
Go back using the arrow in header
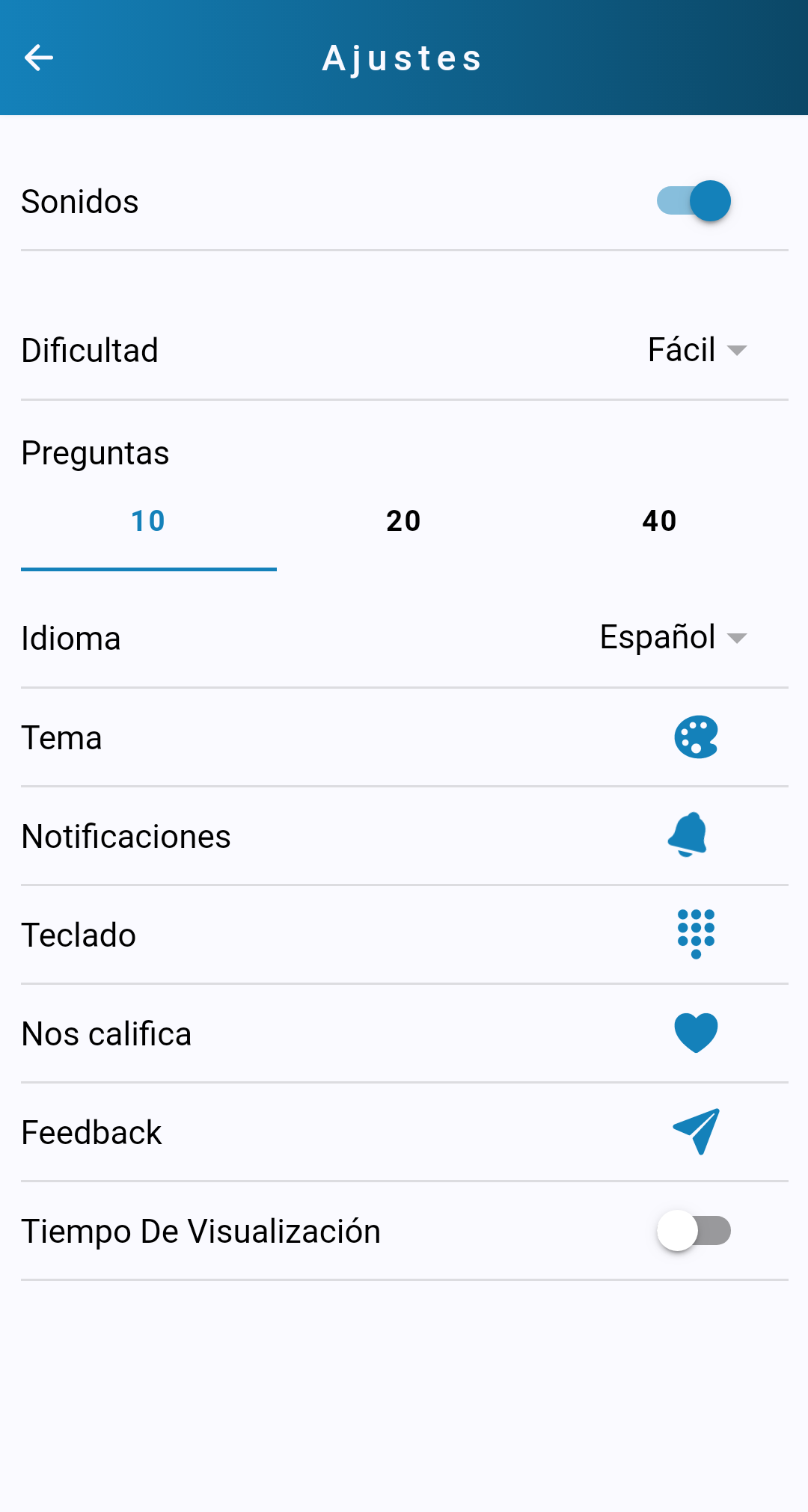coord(39,58)
